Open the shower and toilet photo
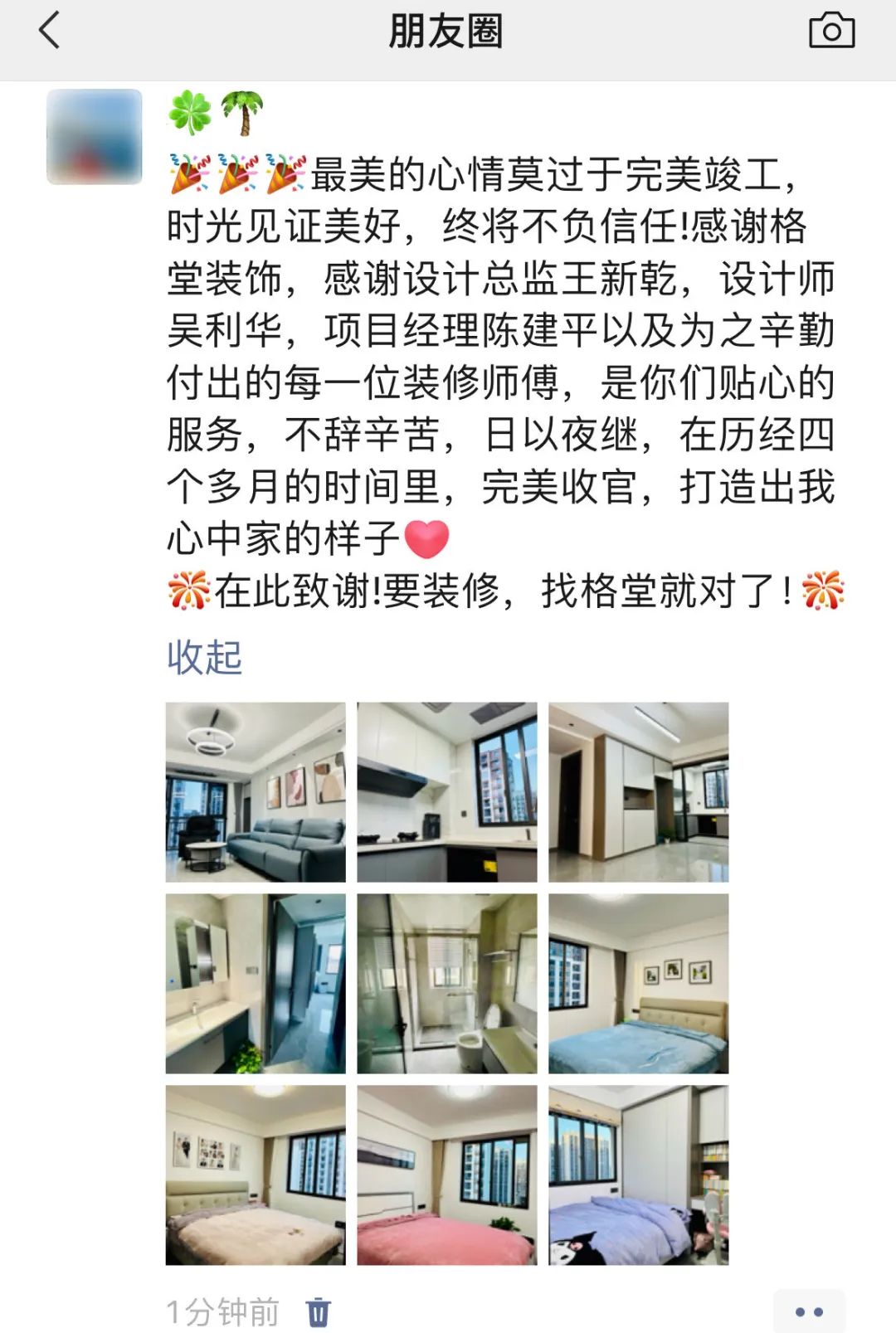 click(x=447, y=984)
